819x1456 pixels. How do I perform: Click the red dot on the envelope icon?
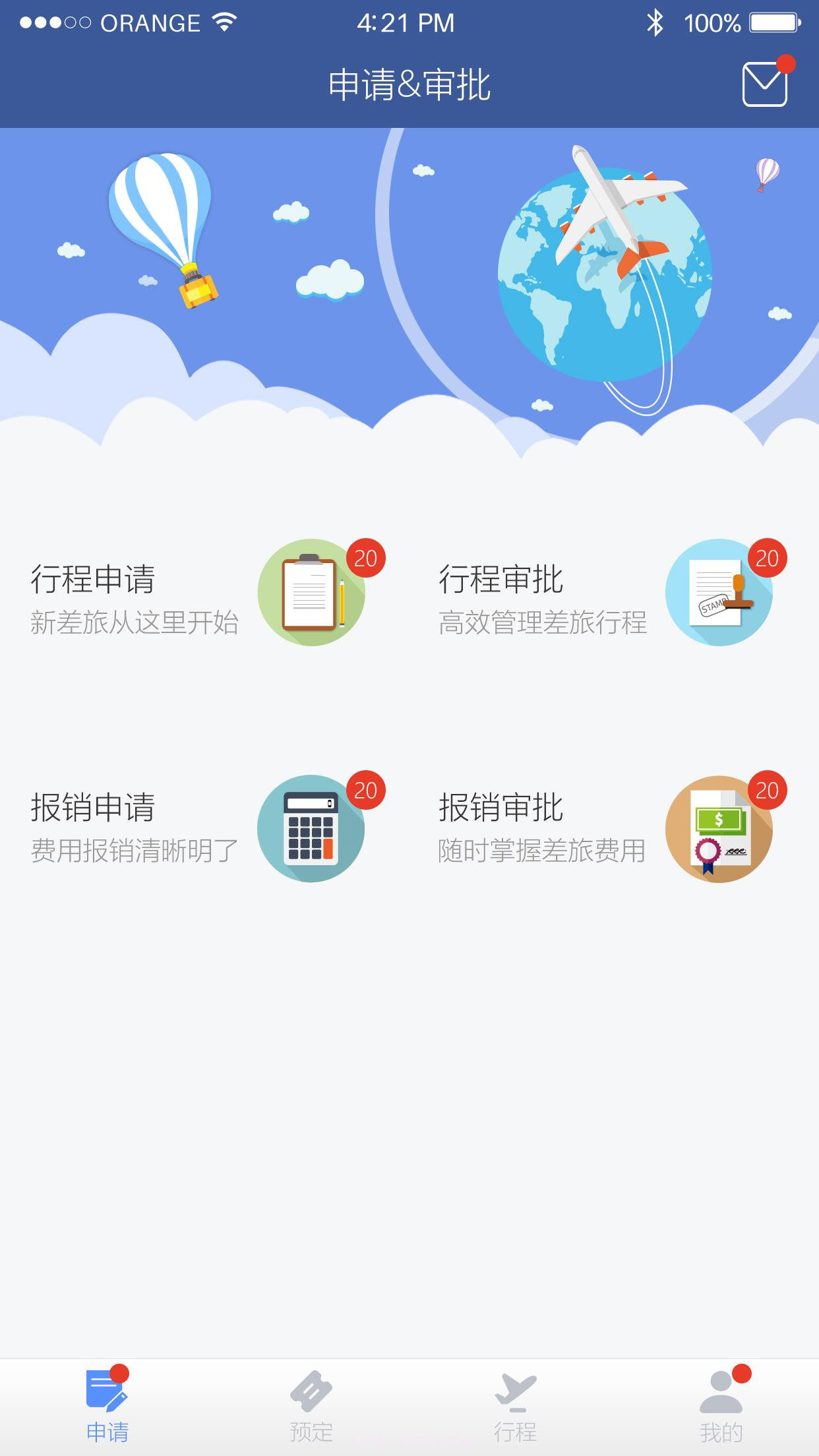pos(785,63)
